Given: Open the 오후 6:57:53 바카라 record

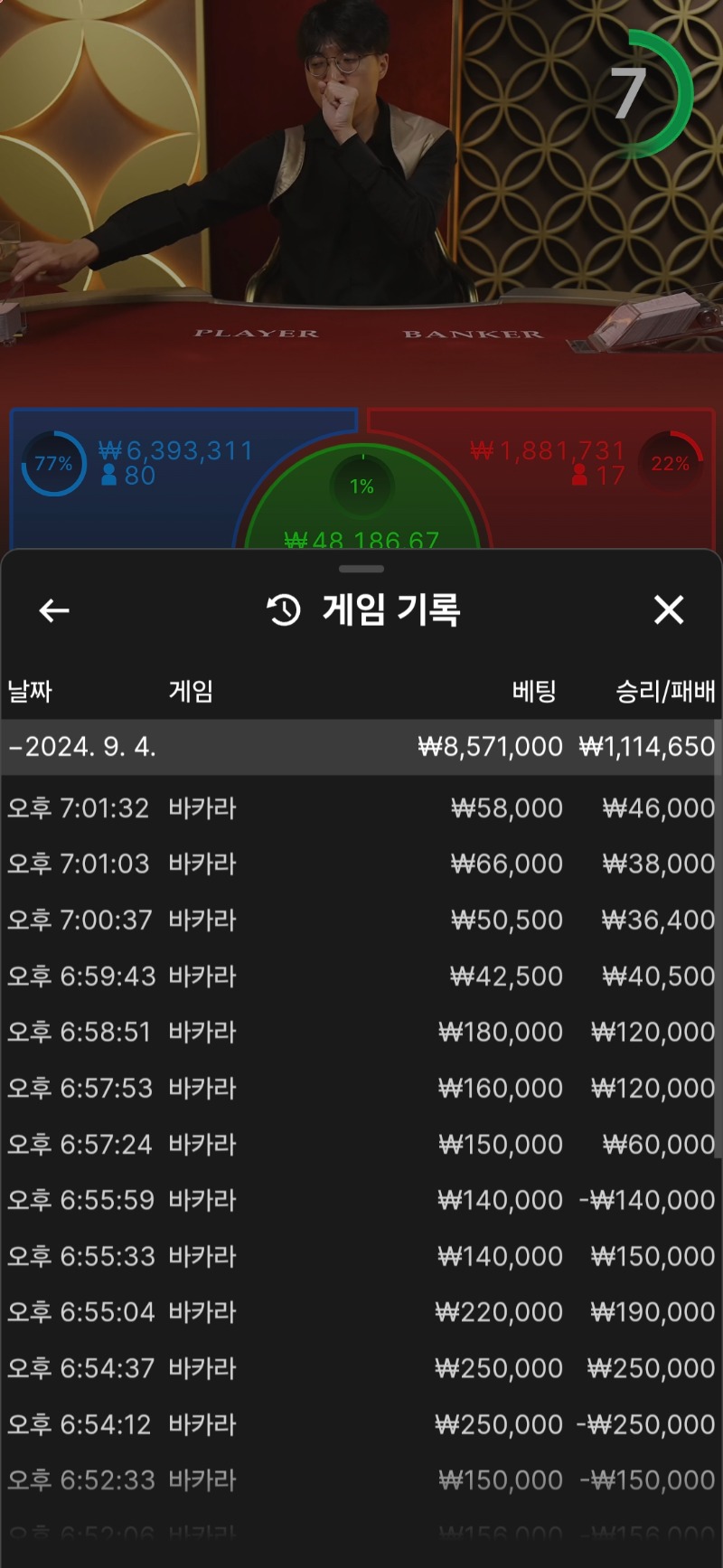Looking at the screenshot, I should [360, 1088].
